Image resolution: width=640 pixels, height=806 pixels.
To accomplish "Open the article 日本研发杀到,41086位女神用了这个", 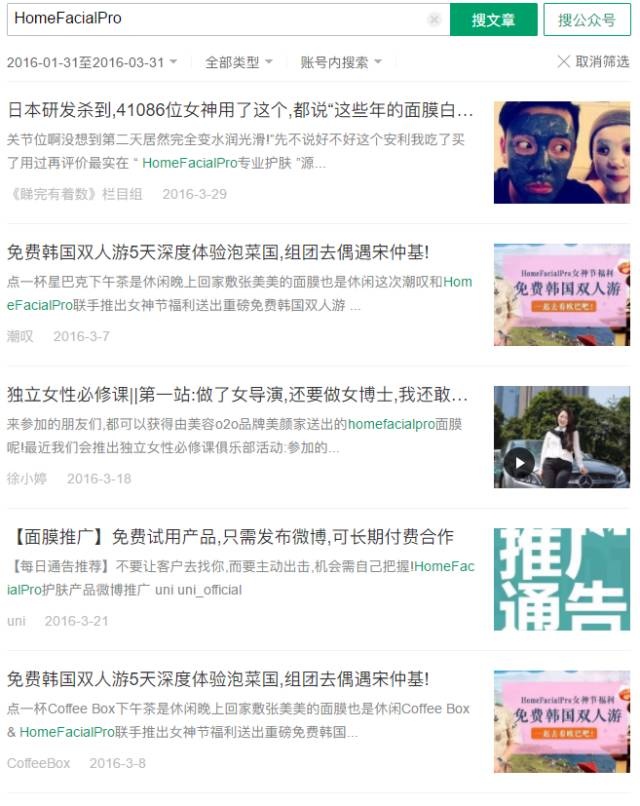I will pos(240,110).
